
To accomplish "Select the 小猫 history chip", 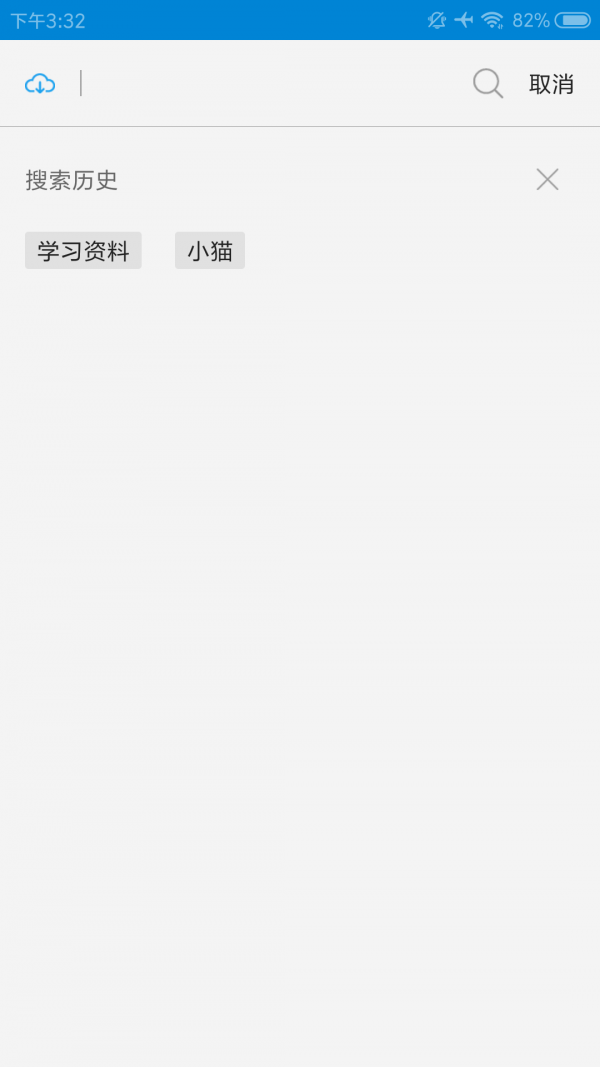I will pos(210,251).
